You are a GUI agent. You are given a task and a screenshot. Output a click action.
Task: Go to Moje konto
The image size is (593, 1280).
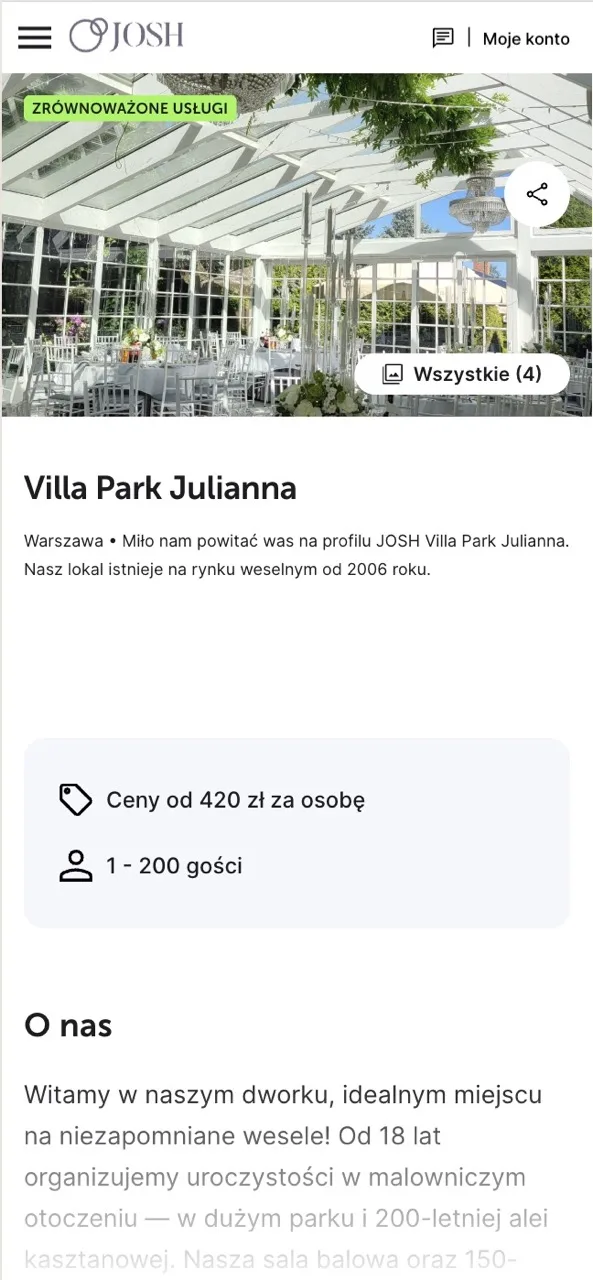[526, 39]
